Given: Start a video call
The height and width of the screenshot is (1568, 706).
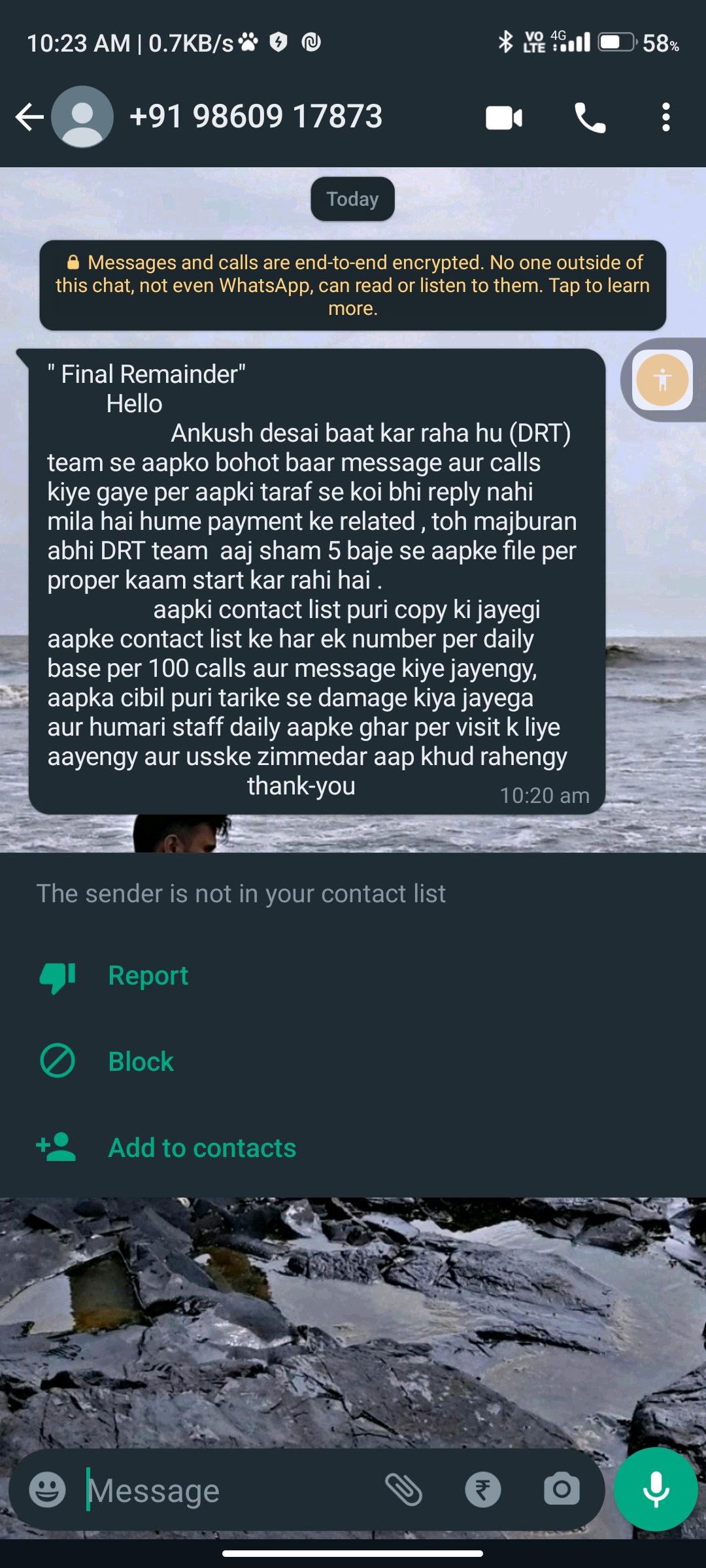Looking at the screenshot, I should [x=504, y=118].
